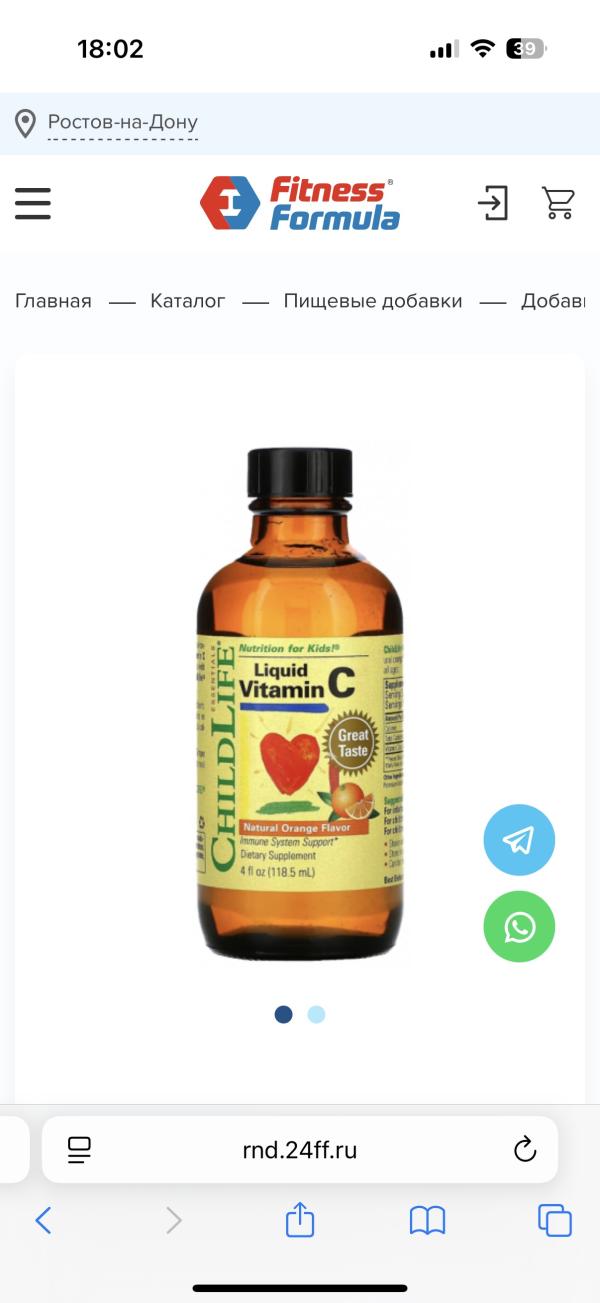
Task: Go to Fitness Formula home page
Action: coord(299,203)
